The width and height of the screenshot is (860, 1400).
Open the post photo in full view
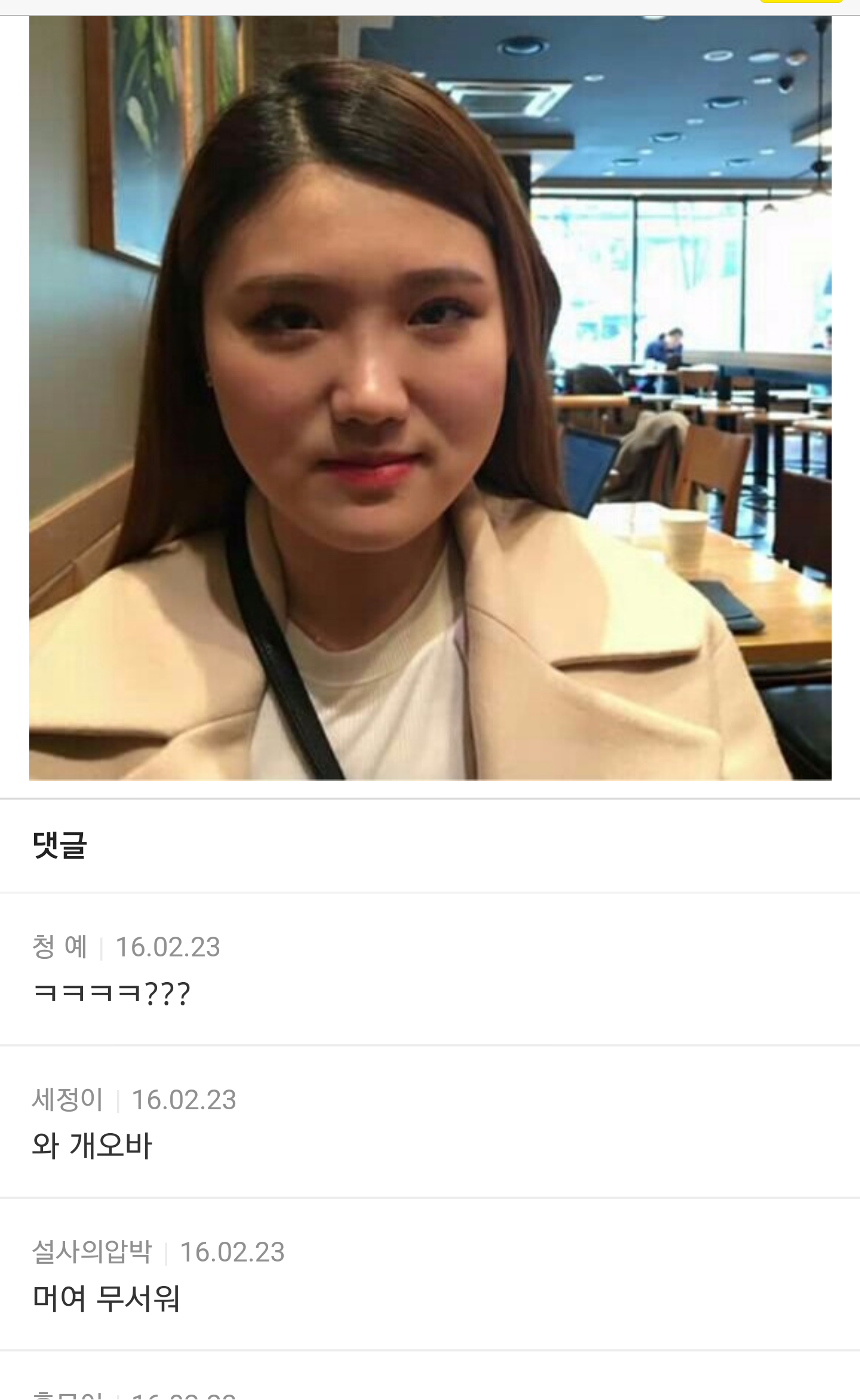point(430,398)
